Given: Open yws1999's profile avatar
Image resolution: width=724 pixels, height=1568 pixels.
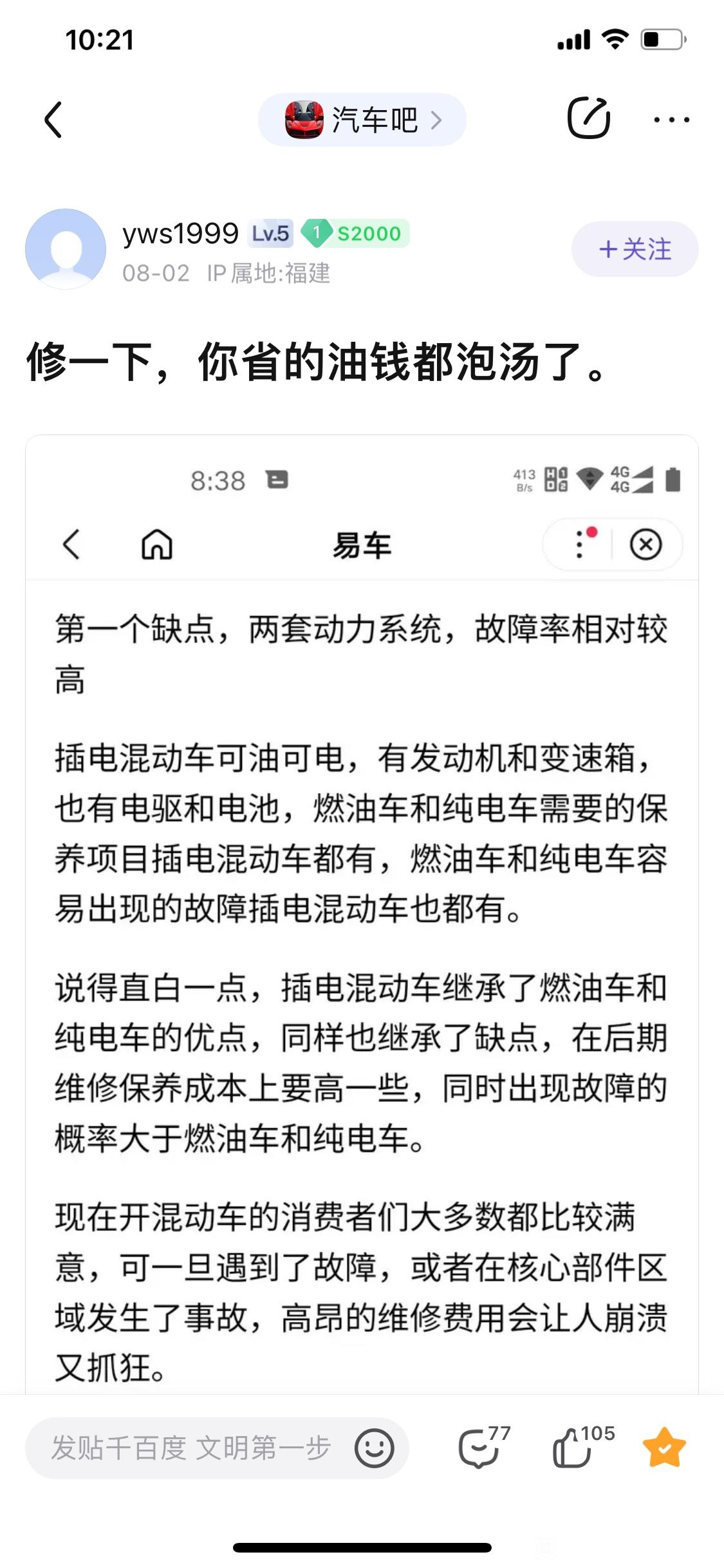Looking at the screenshot, I should coord(66,249).
